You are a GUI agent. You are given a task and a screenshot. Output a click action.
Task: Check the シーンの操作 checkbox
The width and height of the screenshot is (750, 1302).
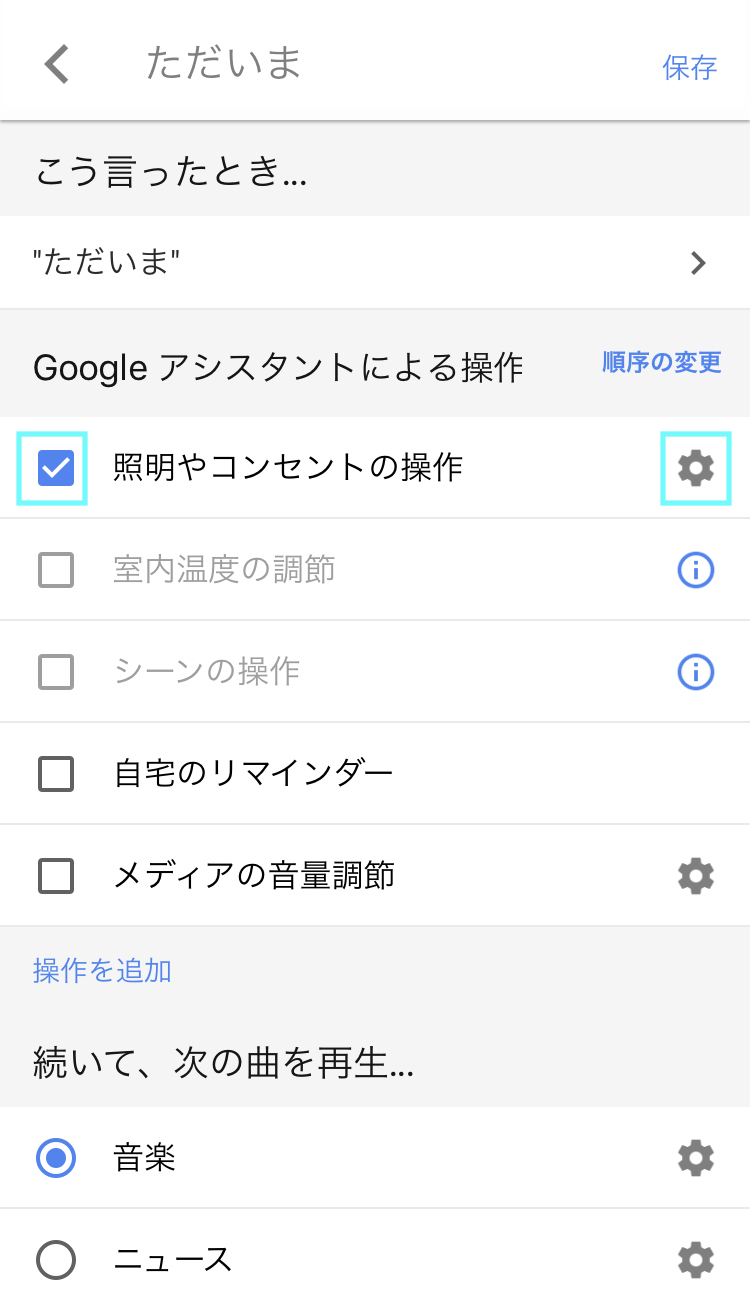[55, 671]
